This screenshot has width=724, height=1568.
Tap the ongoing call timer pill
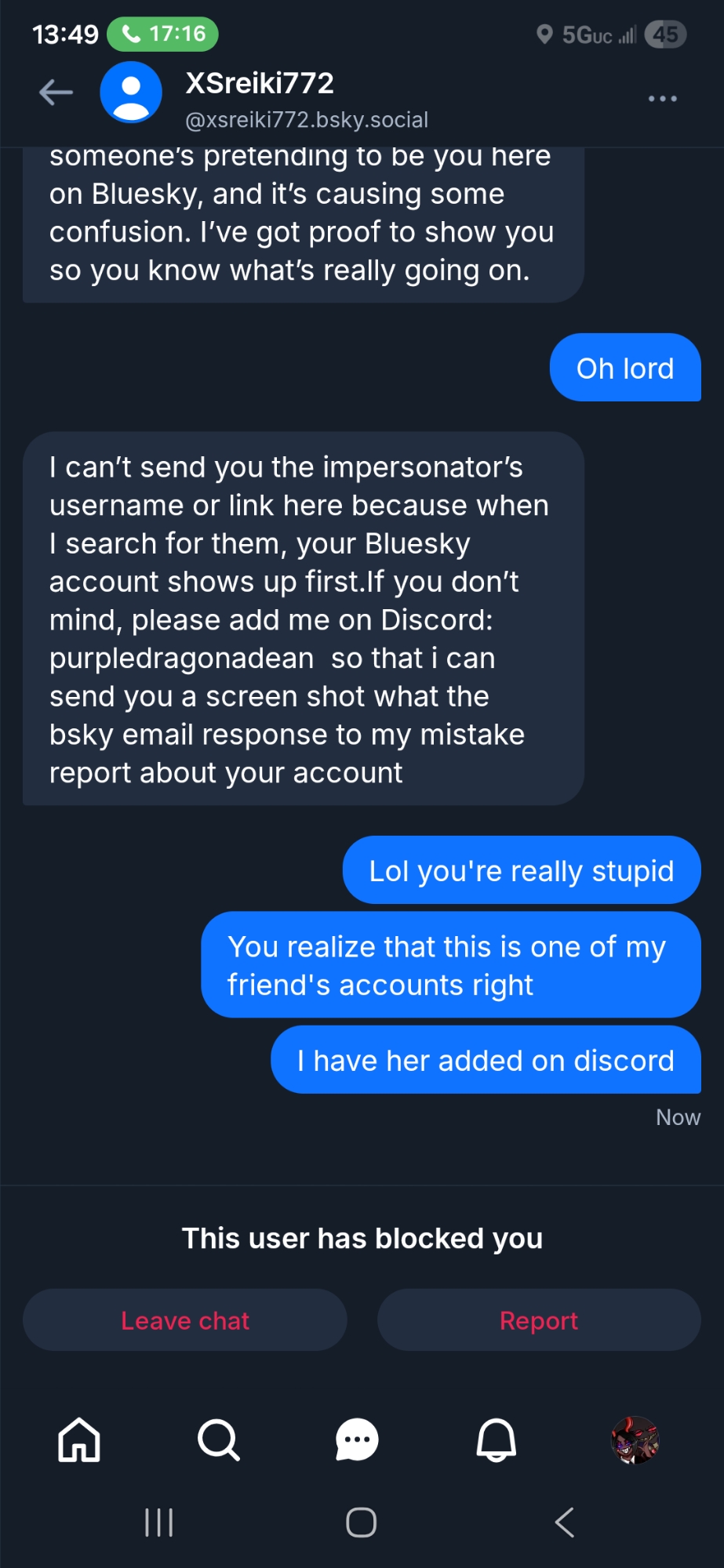(x=162, y=34)
